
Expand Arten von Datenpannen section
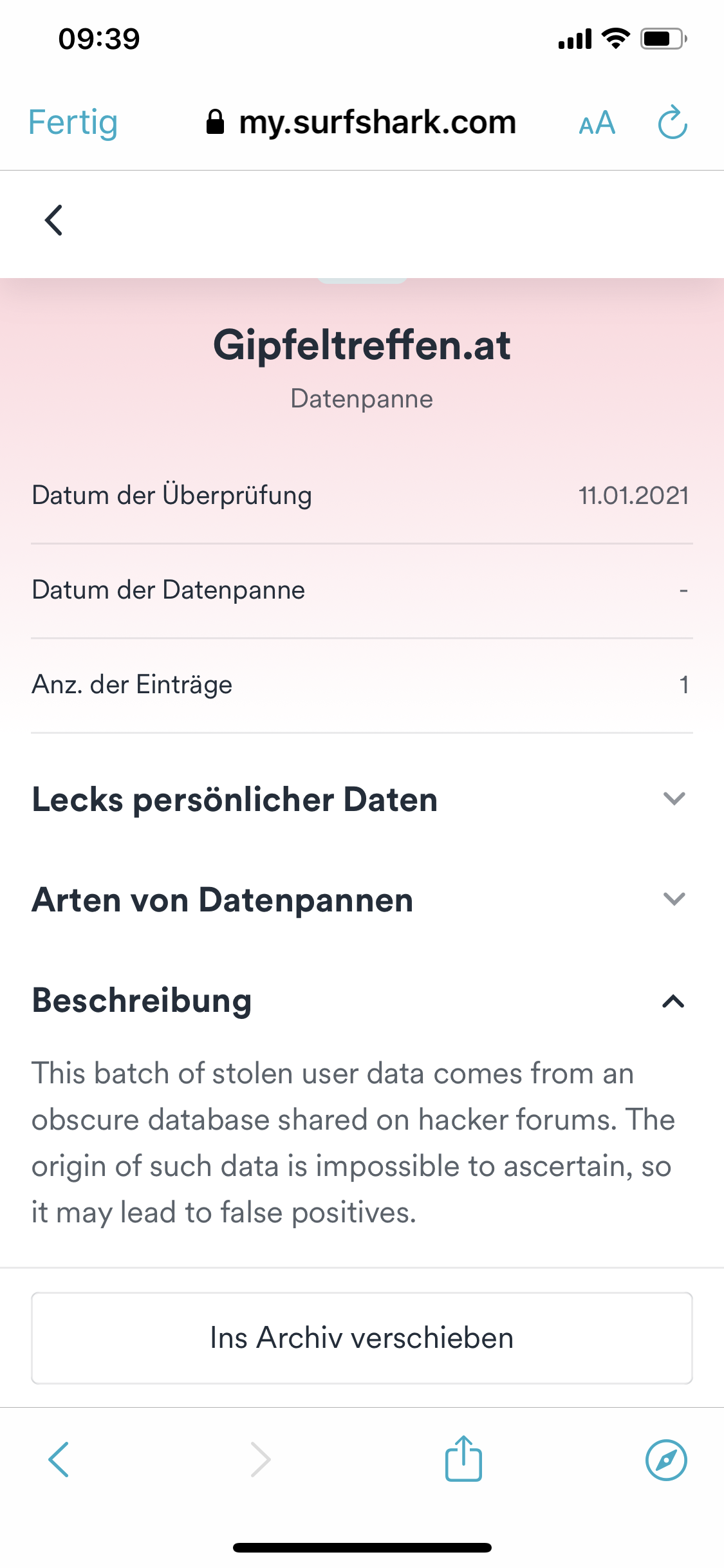(x=673, y=899)
